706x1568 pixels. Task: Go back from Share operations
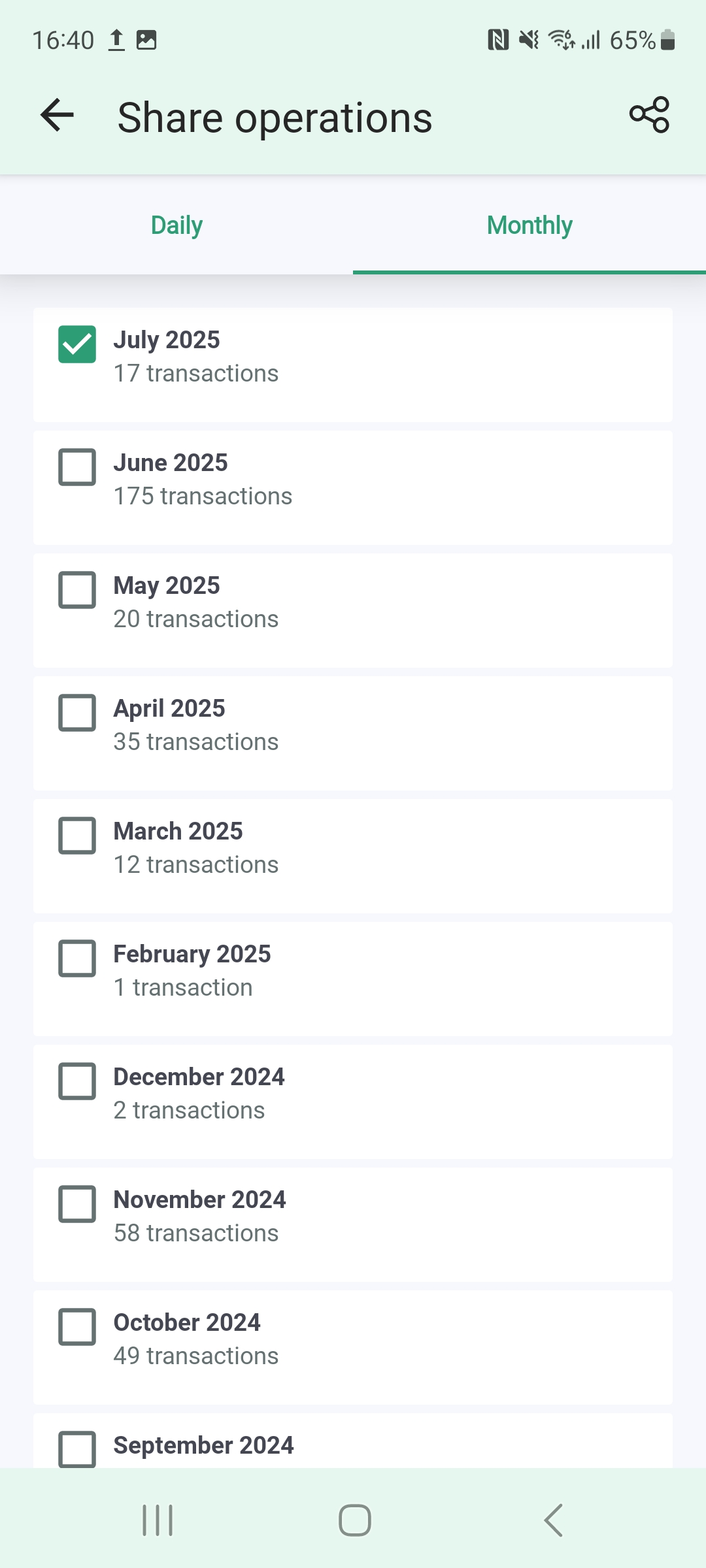coord(57,116)
